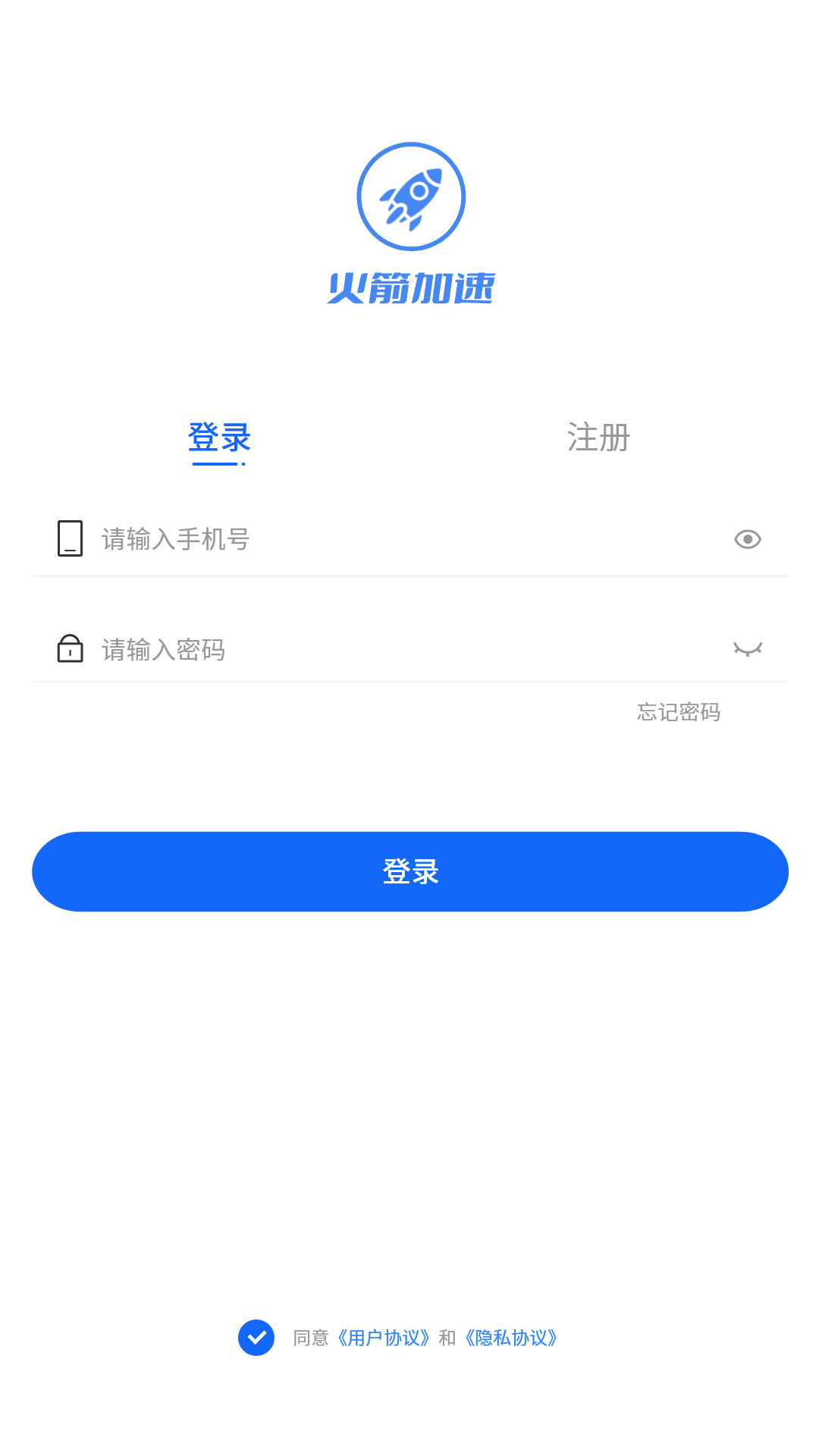This screenshot has width=819, height=1456.
Task: Click the rocket logo icon
Action: 410,196
